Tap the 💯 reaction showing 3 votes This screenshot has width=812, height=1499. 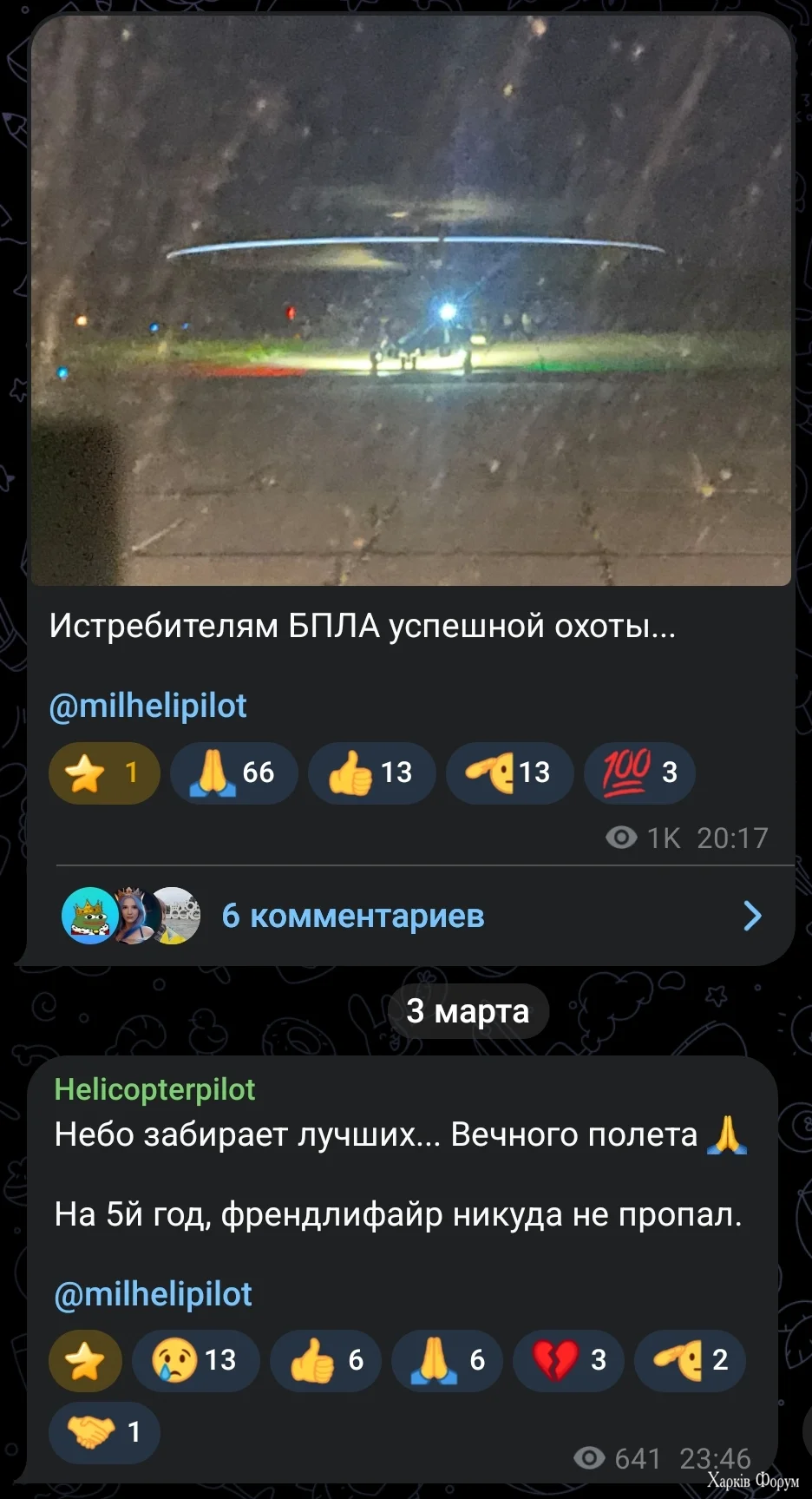[639, 773]
